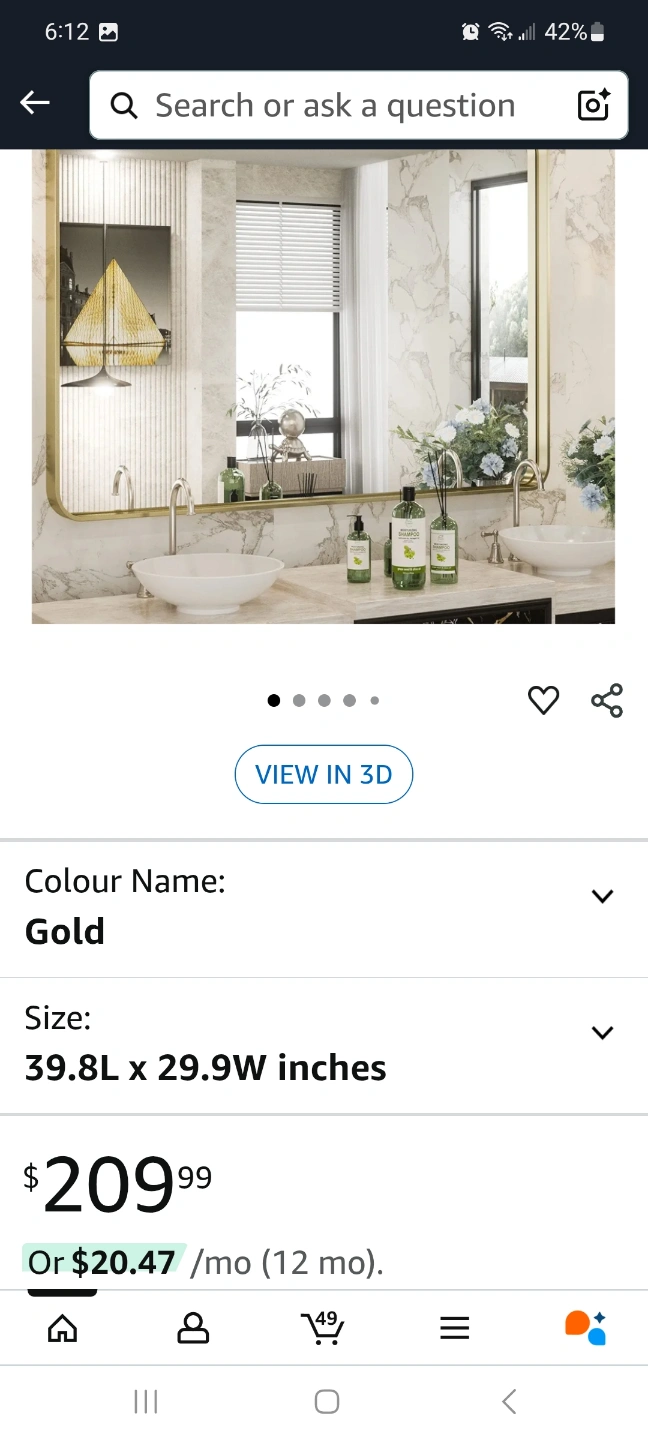Screen dimensions: 648x1440
Task: Open the Rufus AI assistant icon
Action: pyautogui.click(x=586, y=1328)
